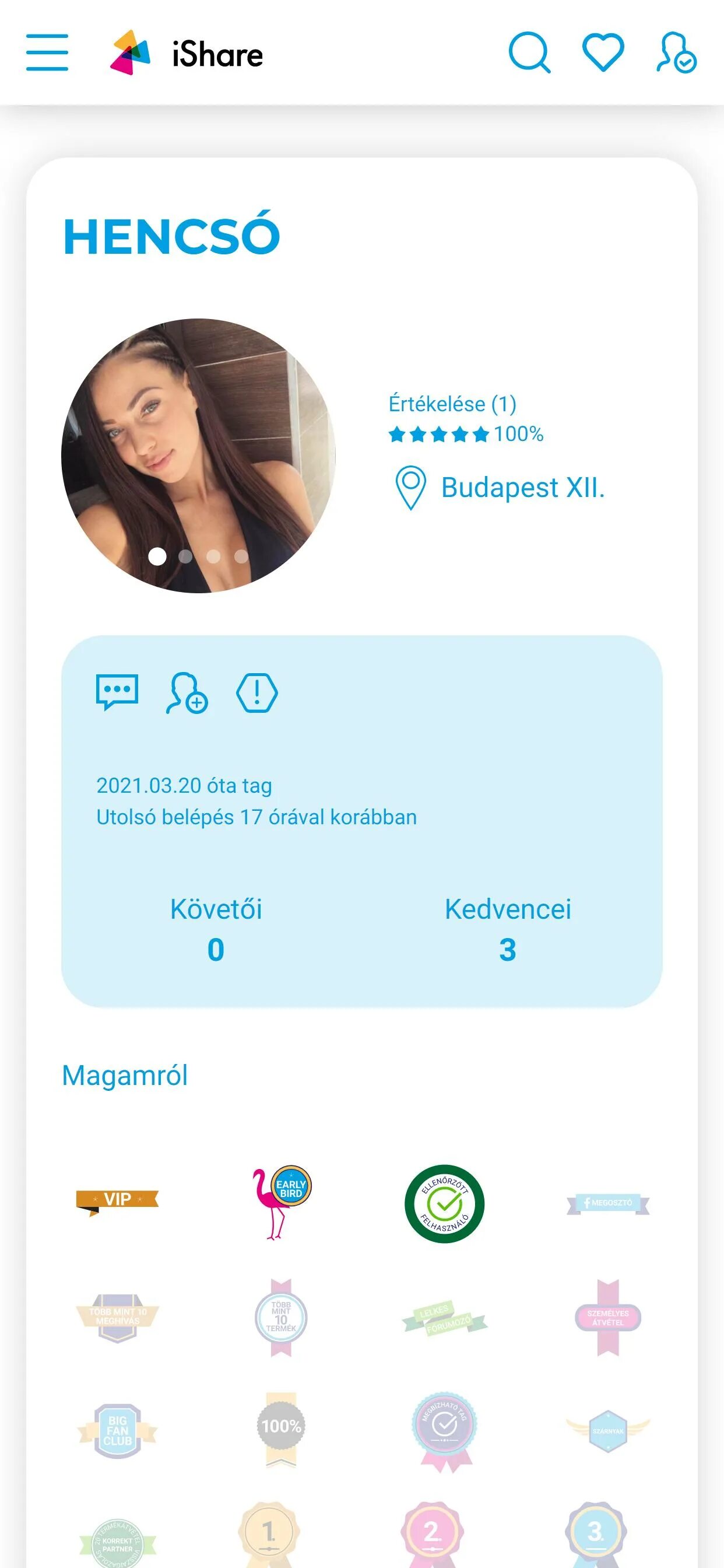Send a message to this user
724x1568 pixels.
click(117, 692)
